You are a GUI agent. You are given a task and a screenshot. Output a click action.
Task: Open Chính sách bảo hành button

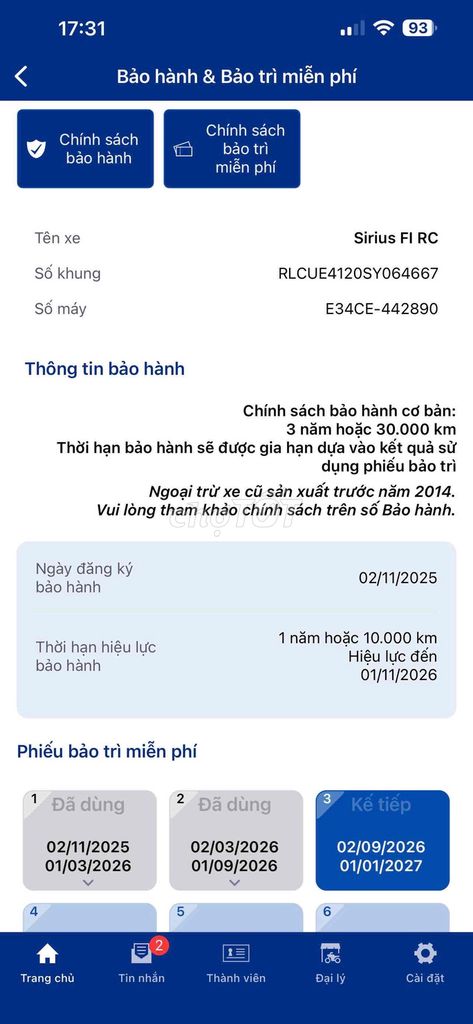pyautogui.click(x=86, y=149)
